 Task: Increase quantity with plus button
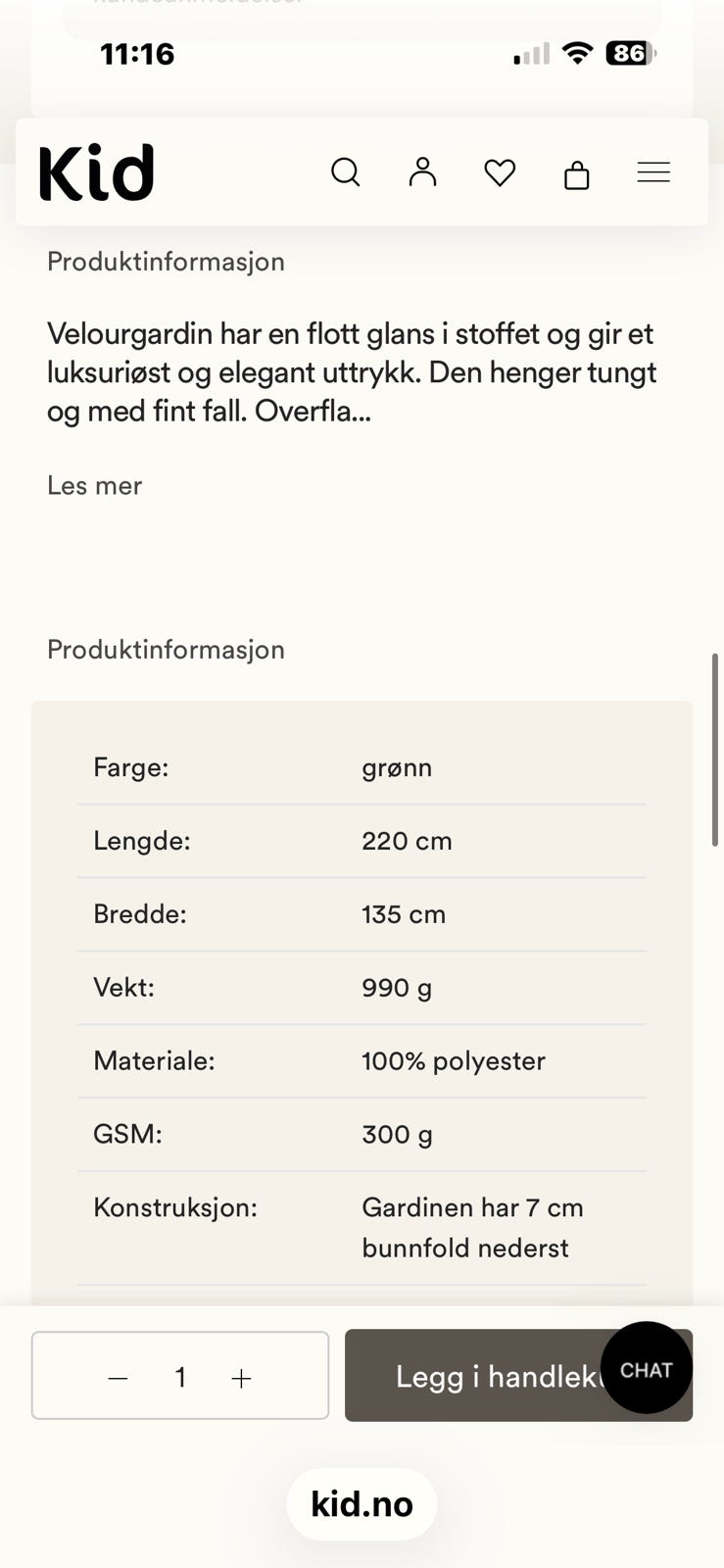241,1378
